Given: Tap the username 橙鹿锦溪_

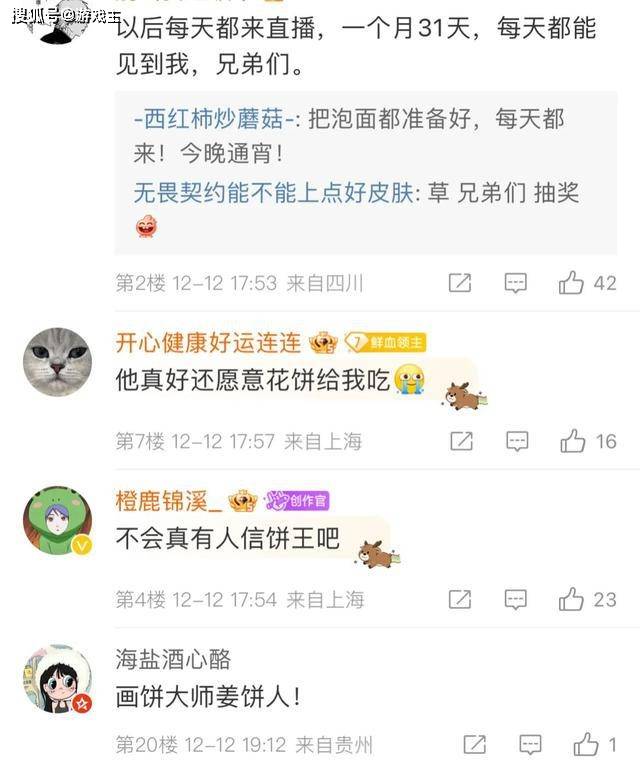Looking at the screenshot, I should pos(168,501).
